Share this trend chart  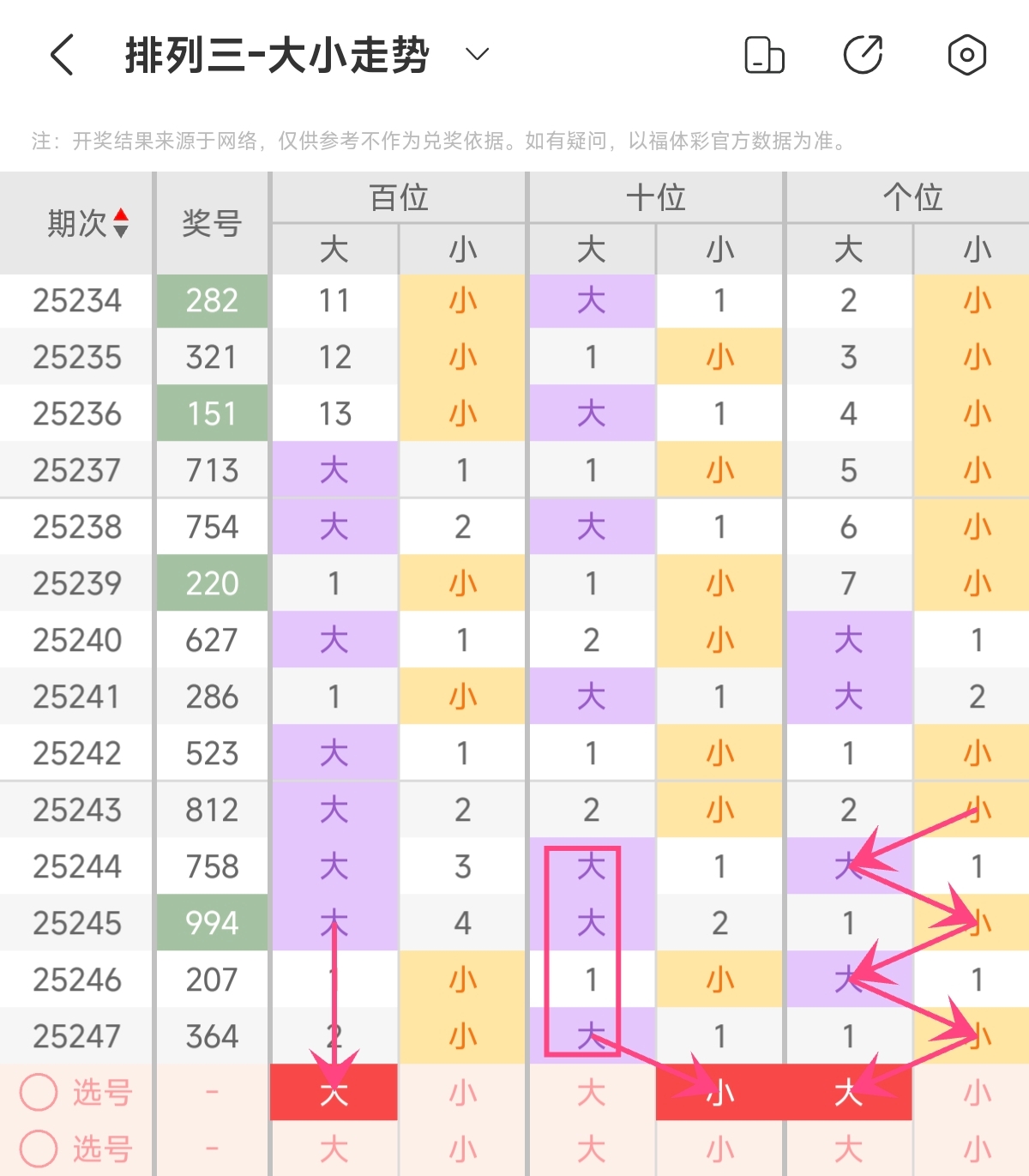[x=864, y=56]
